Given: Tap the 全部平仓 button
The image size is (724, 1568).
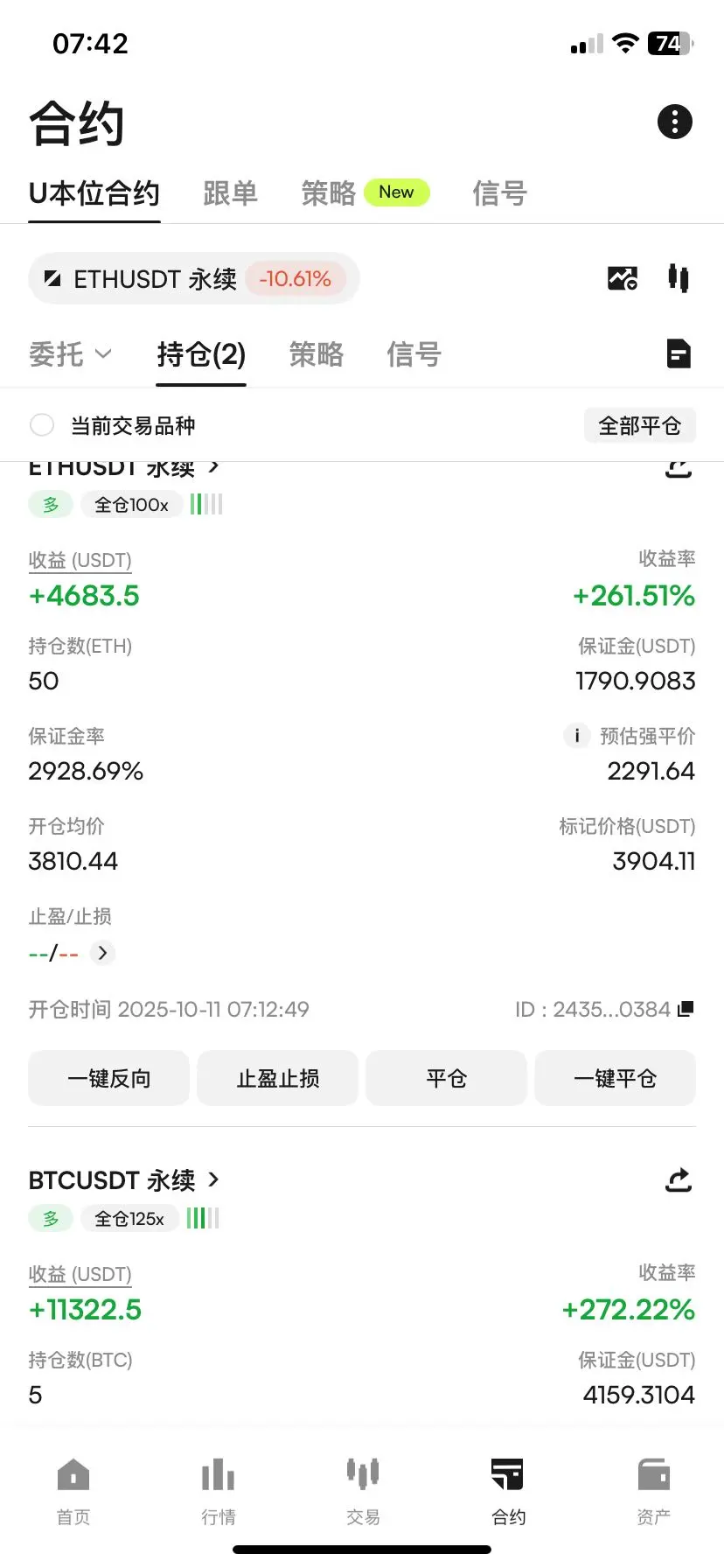Looking at the screenshot, I should [x=639, y=425].
